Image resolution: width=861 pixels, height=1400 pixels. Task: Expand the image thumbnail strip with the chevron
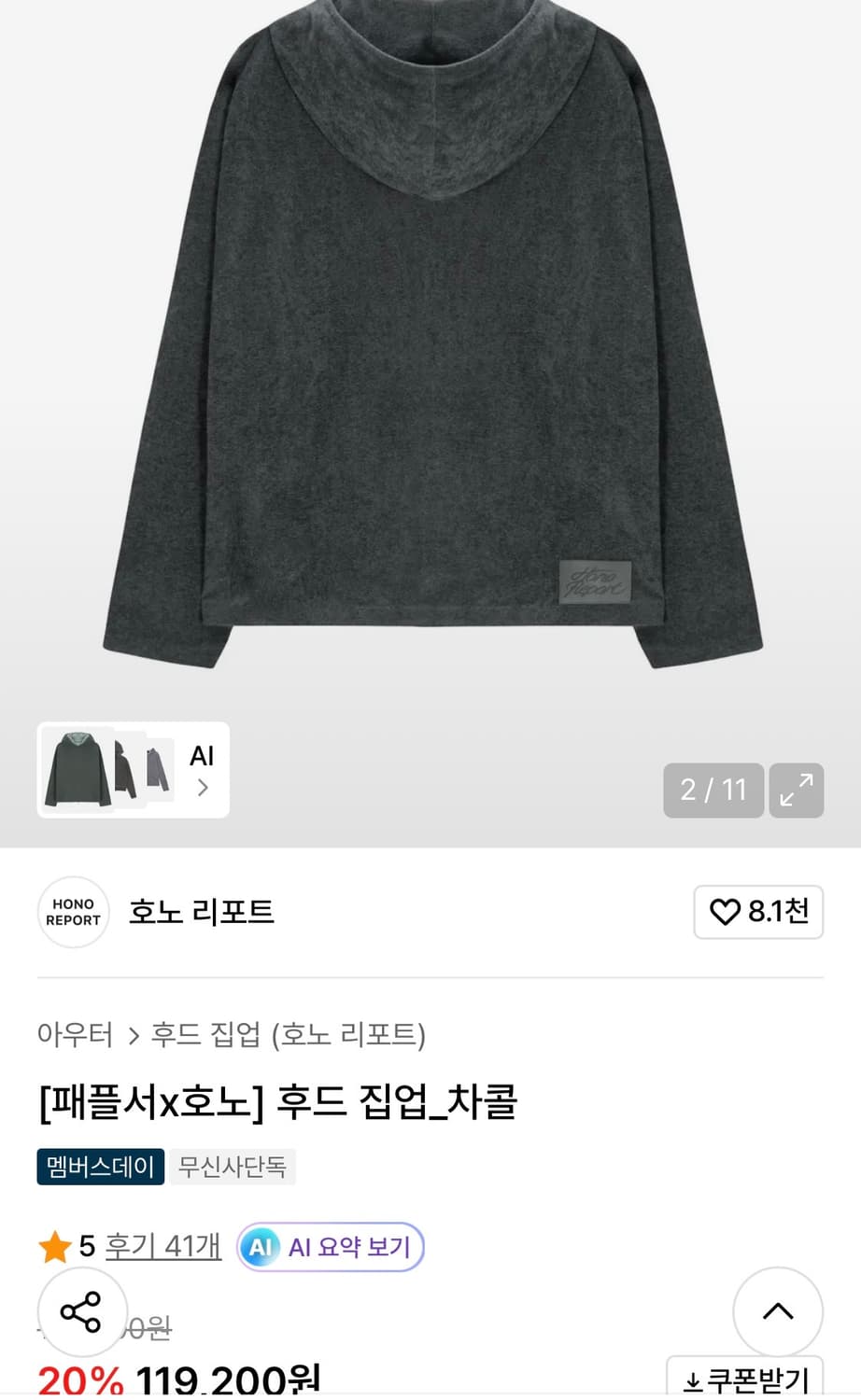[204, 789]
